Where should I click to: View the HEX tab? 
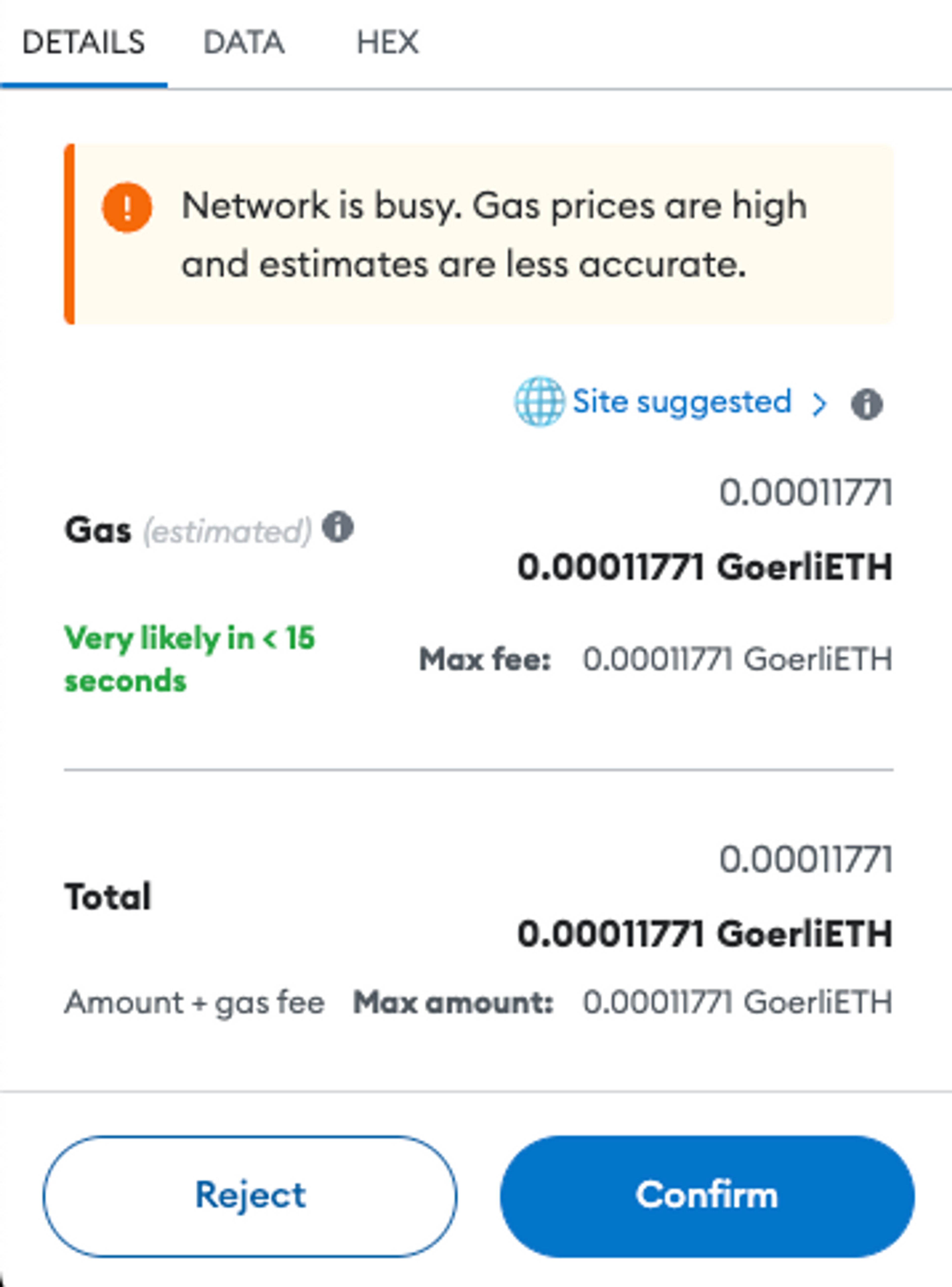(x=387, y=43)
